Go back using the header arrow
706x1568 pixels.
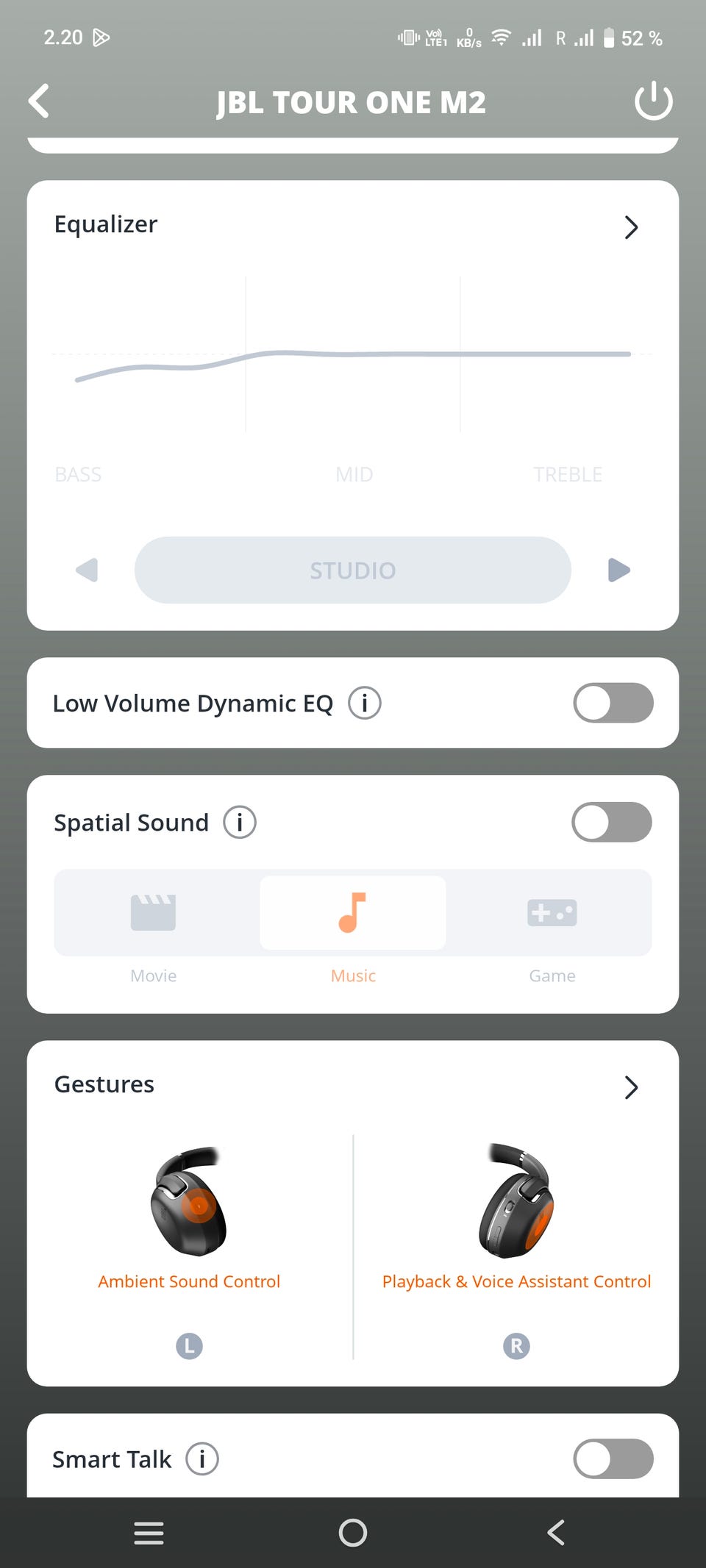[x=39, y=101]
